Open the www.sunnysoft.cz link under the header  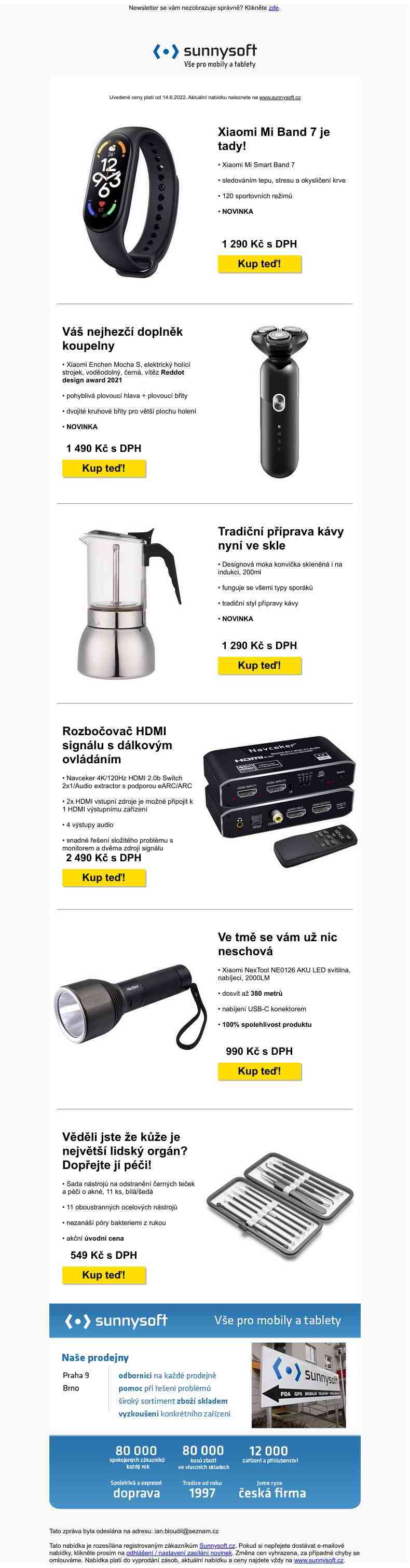(280, 98)
